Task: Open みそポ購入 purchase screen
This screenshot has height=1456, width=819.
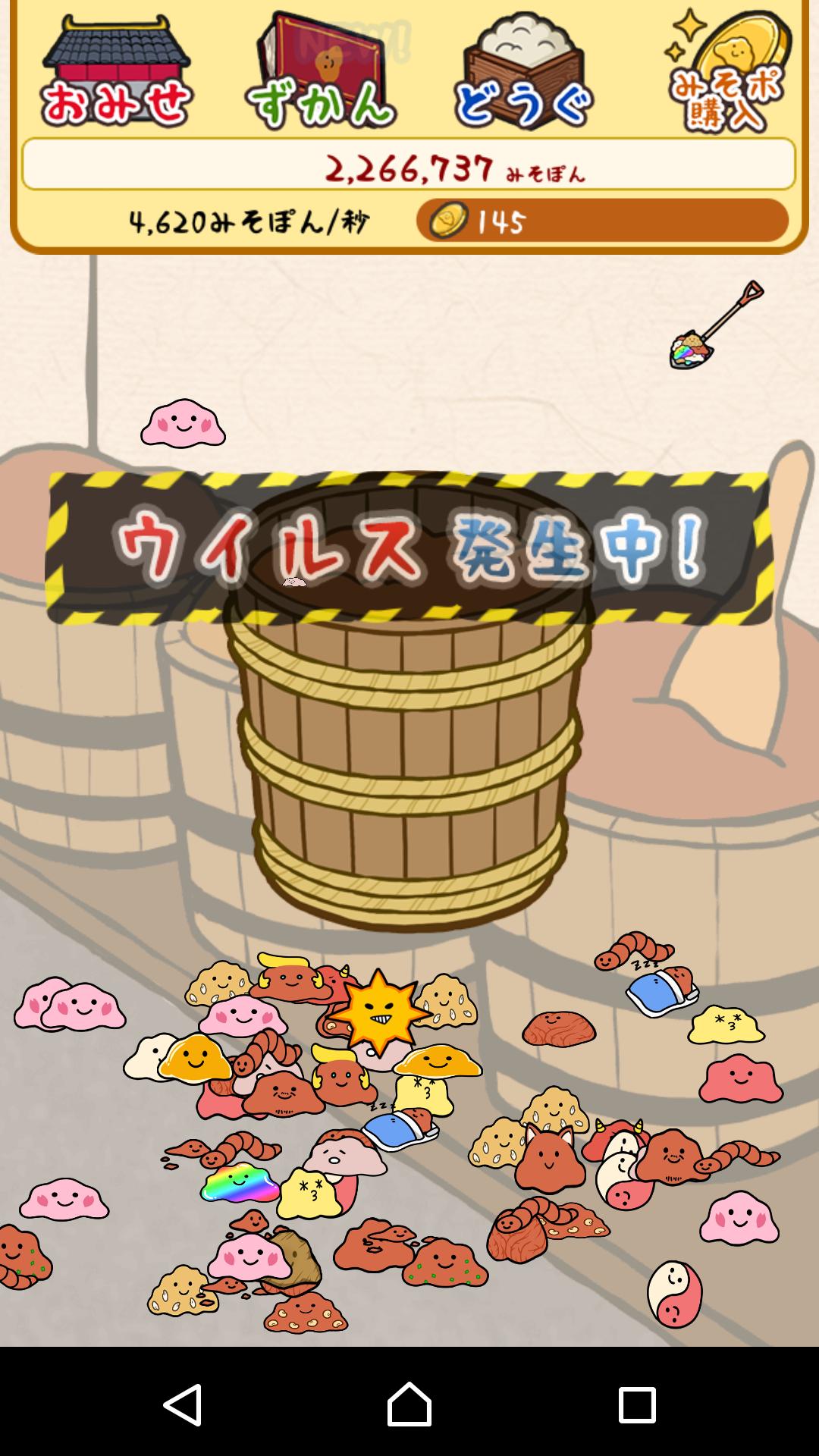Action: click(x=725, y=72)
